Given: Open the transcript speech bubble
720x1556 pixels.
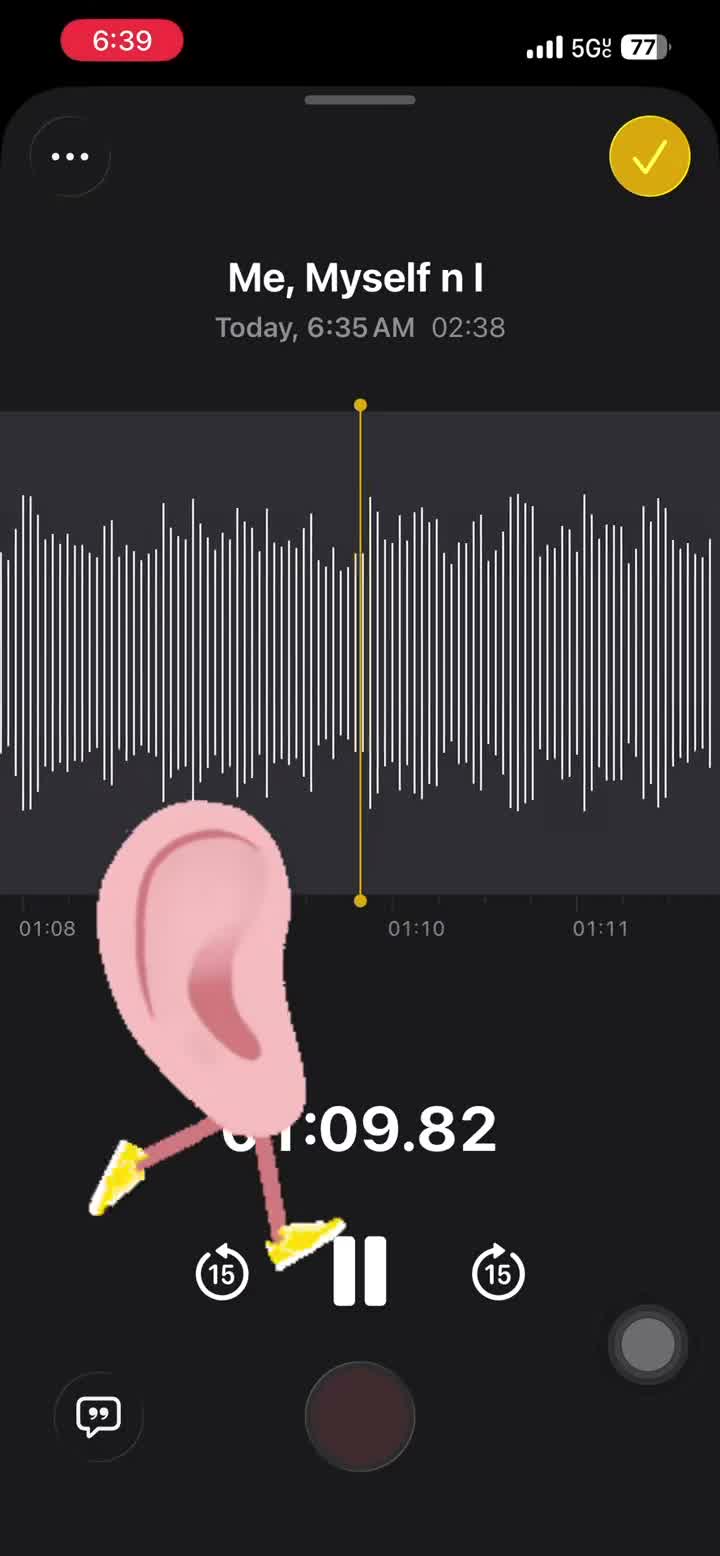Looking at the screenshot, I should (99, 1416).
